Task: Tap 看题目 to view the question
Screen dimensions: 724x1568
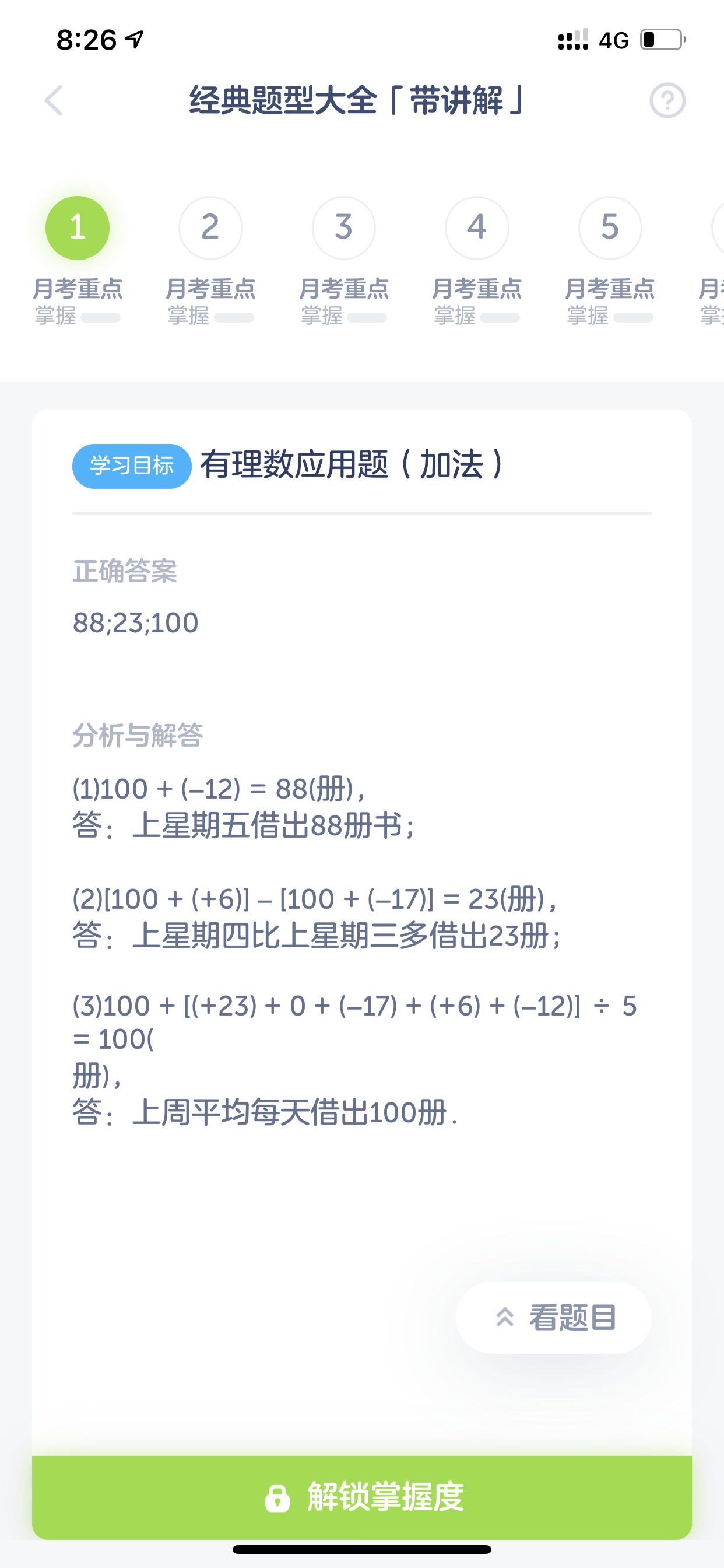Action: [554, 1318]
